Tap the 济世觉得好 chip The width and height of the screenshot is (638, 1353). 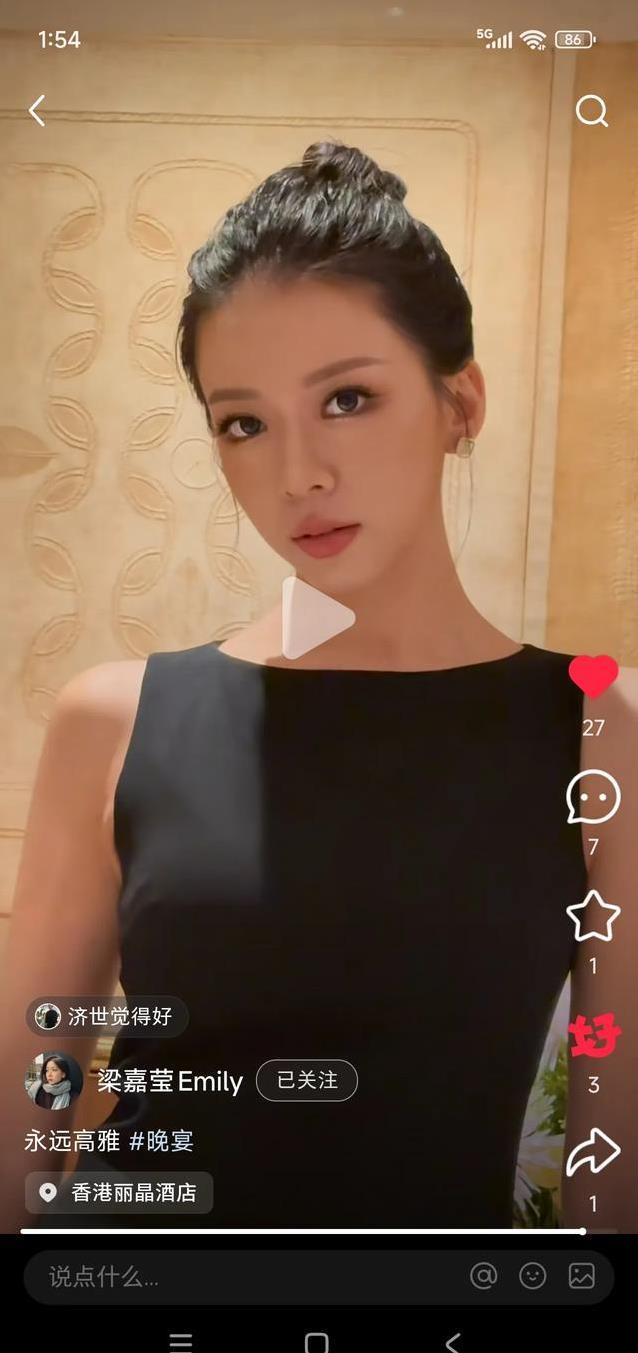[x=106, y=1017]
